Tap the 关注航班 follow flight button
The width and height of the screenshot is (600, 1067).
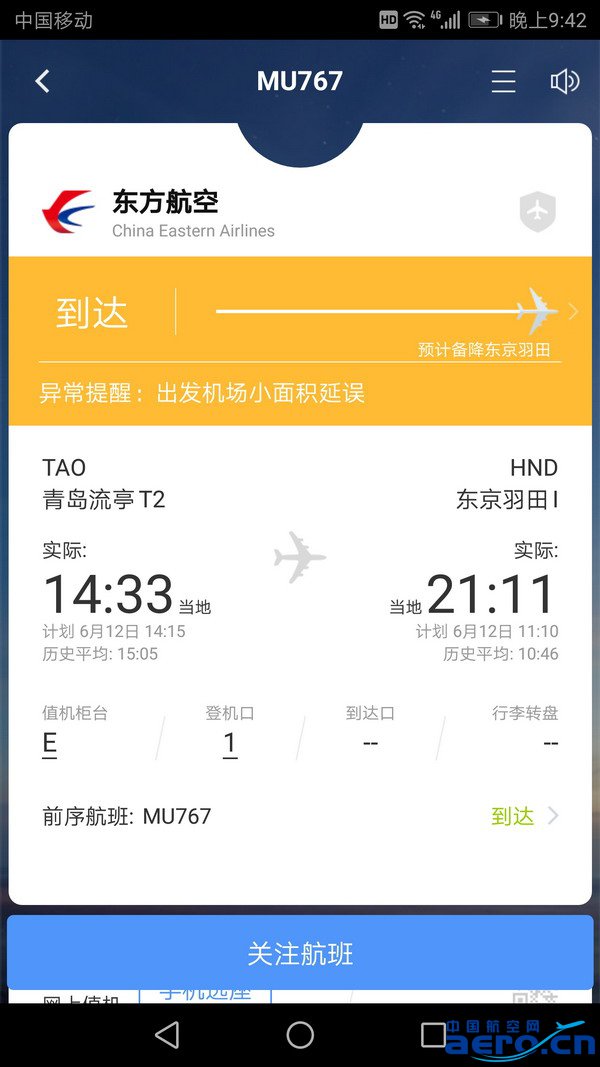click(x=300, y=954)
